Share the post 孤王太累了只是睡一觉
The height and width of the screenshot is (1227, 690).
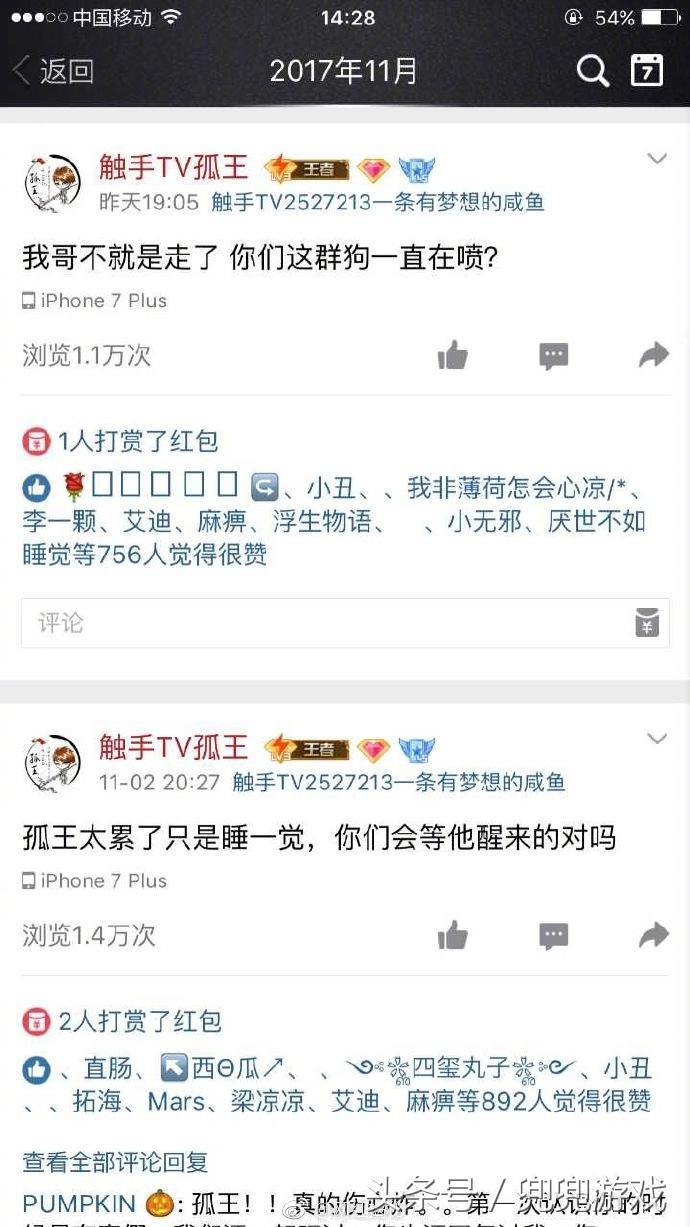tap(653, 935)
